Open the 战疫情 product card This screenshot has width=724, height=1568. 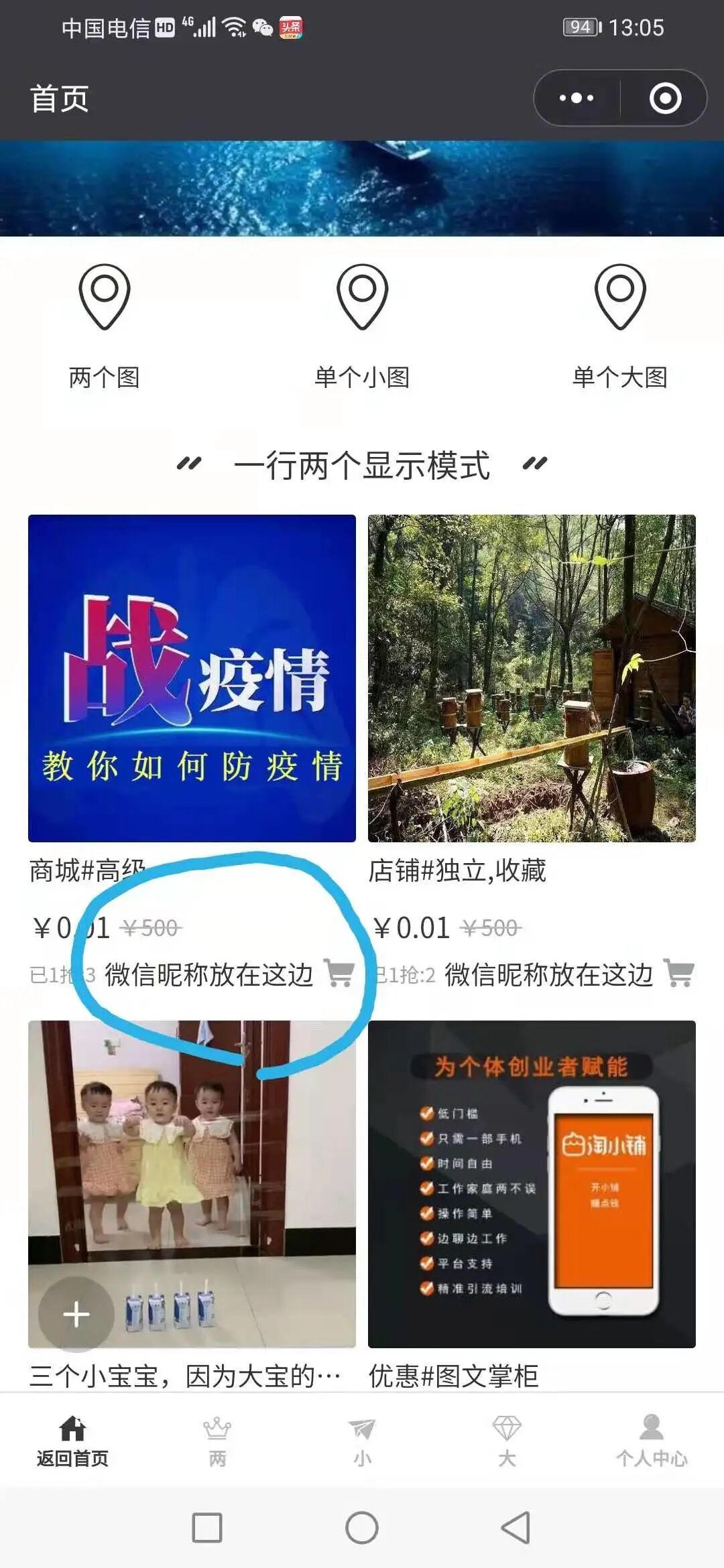point(192,678)
